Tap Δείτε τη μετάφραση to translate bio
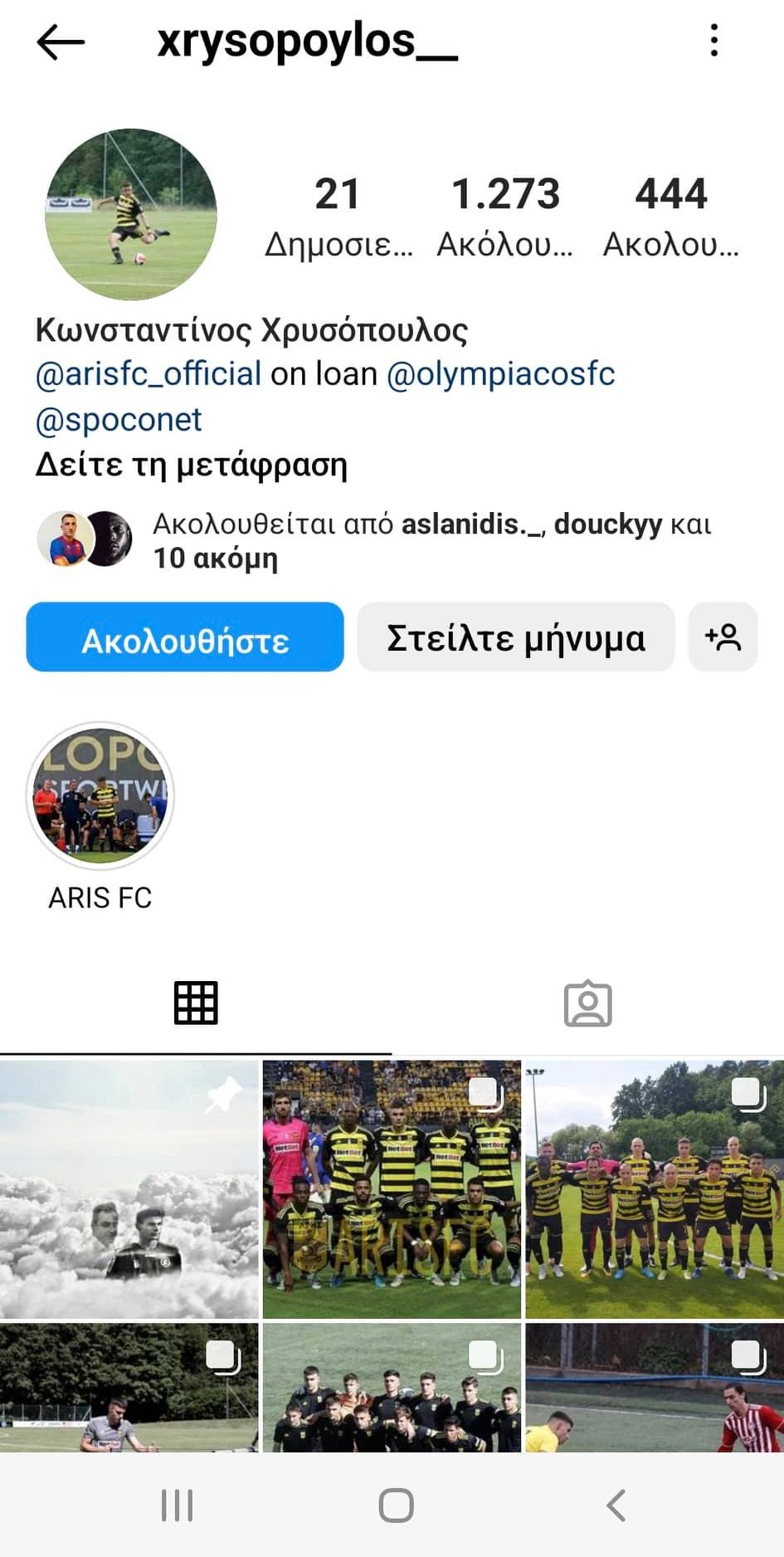Image resolution: width=784 pixels, height=1557 pixels. click(x=192, y=465)
